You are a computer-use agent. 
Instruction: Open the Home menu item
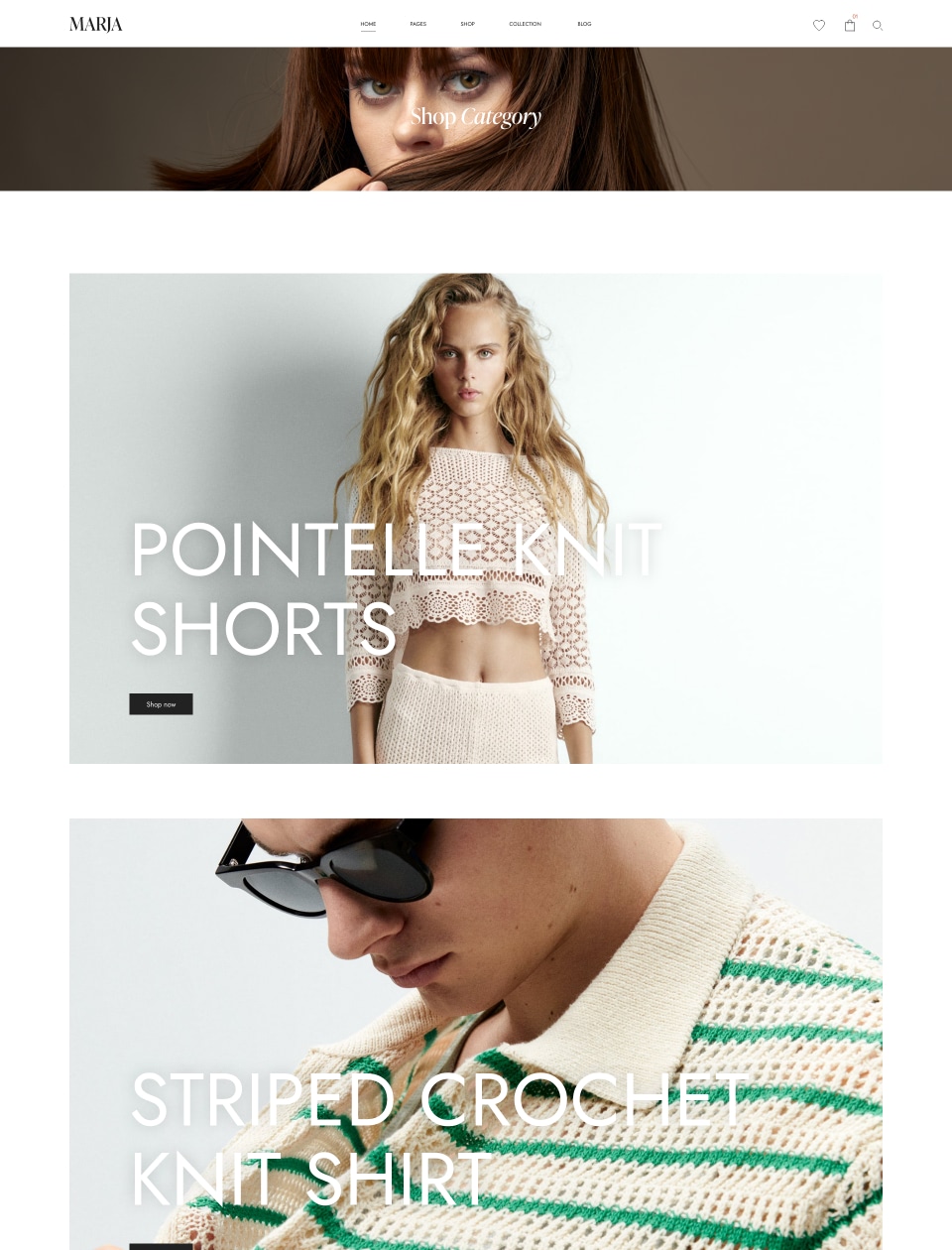pos(368,24)
